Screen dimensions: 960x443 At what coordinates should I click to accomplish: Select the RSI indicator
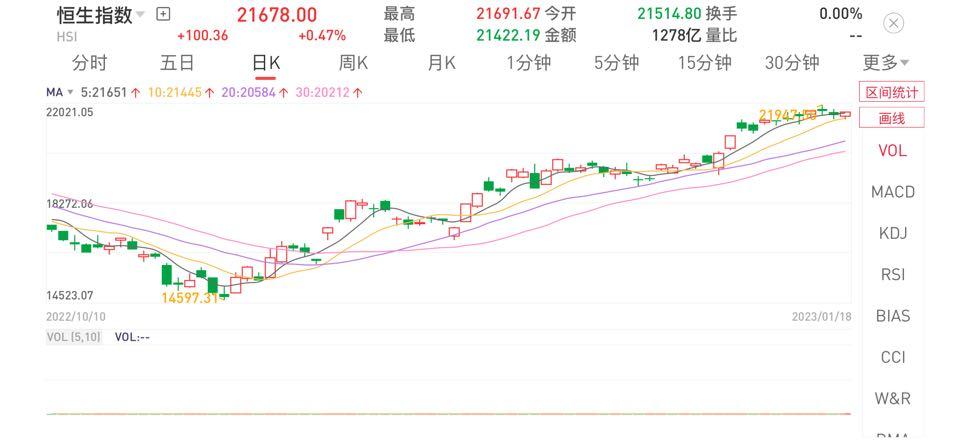point(892,274)
